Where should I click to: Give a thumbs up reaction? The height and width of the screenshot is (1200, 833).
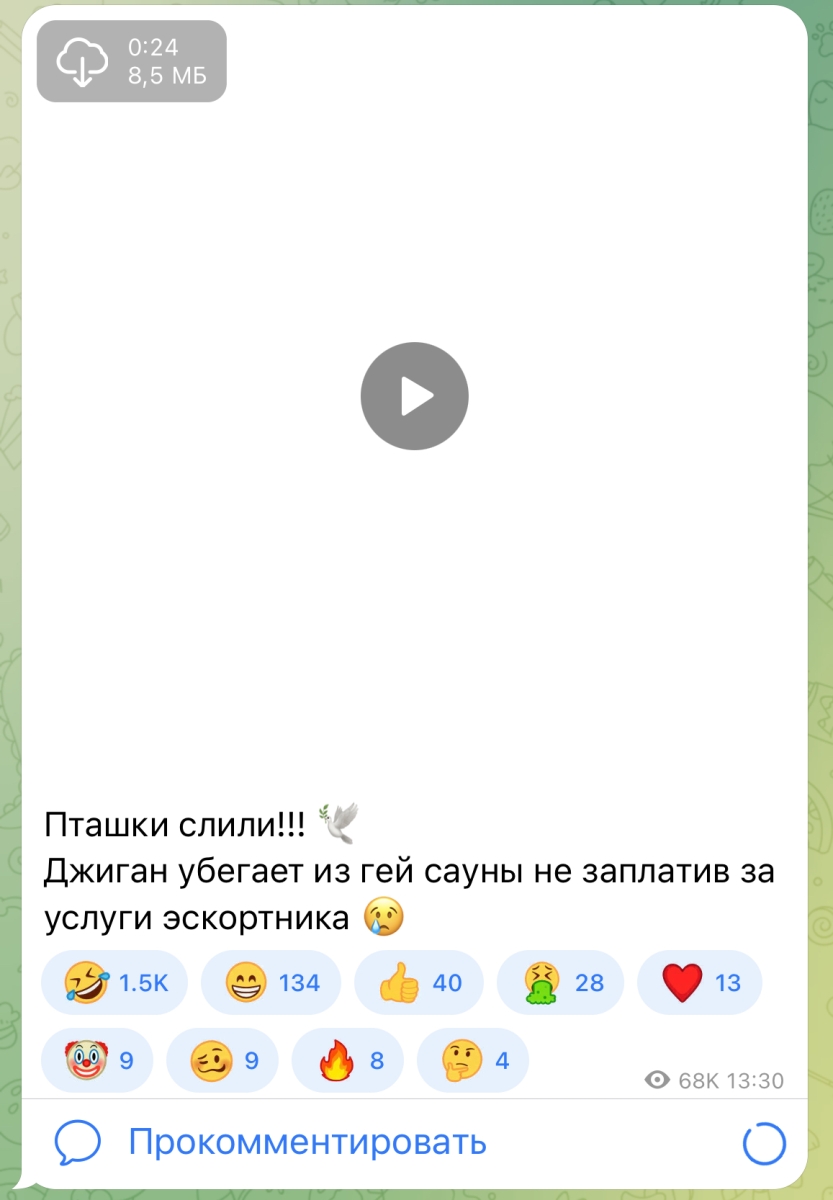click(x=419, y=983)
